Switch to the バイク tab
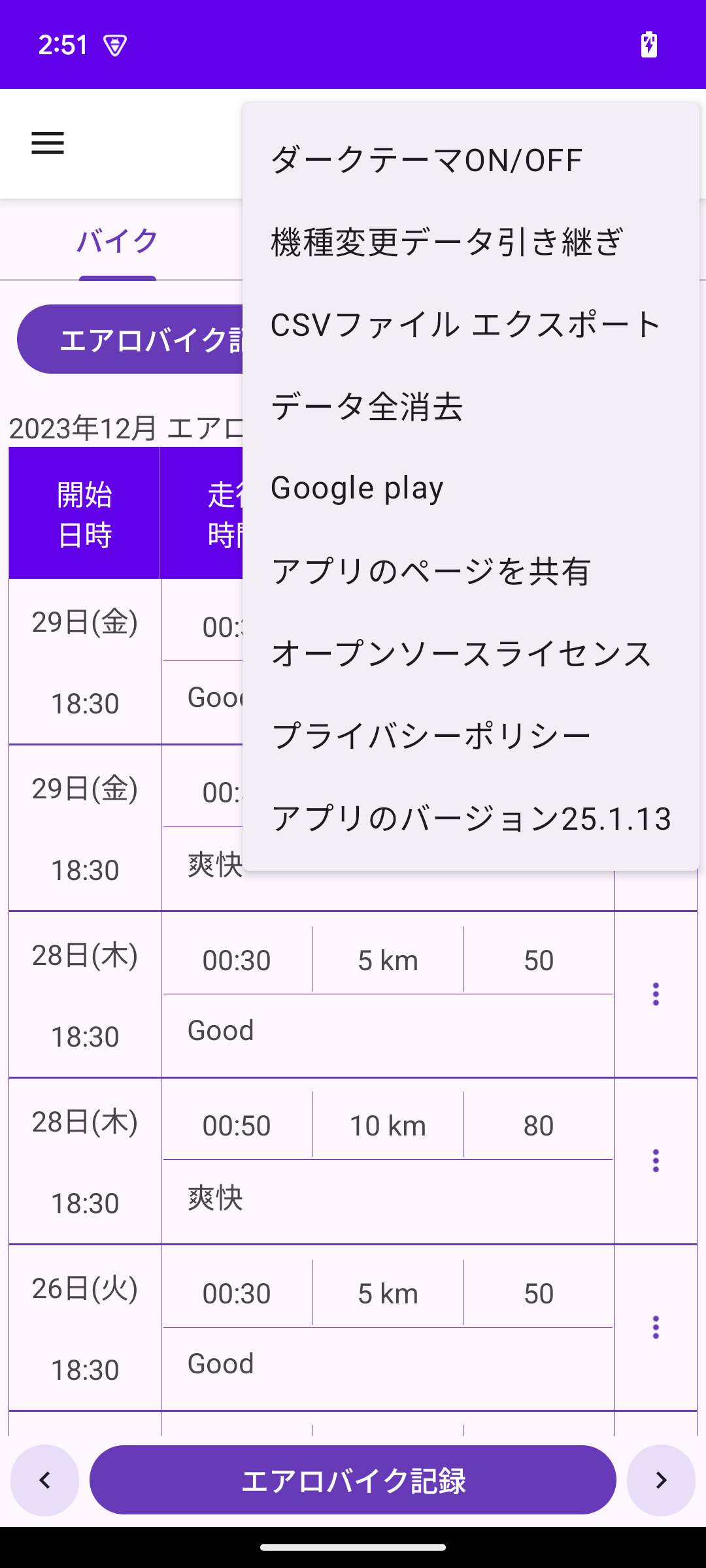This screenshot has width=706, height=1568. tap(118, 241)
